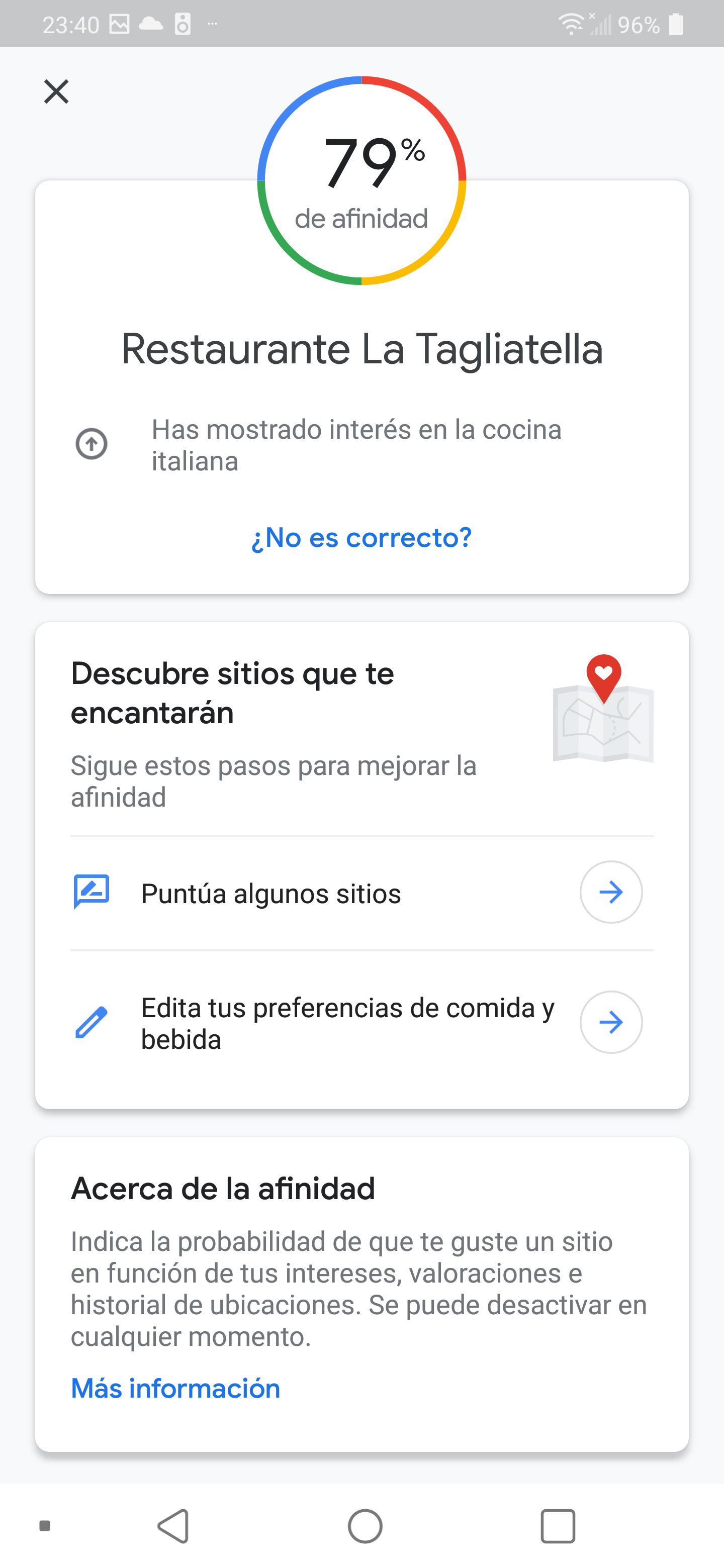The height and width of the screenshot is (1568, 724).
Task: Open the recent apps view
Action: click(x=558, y=1526)
